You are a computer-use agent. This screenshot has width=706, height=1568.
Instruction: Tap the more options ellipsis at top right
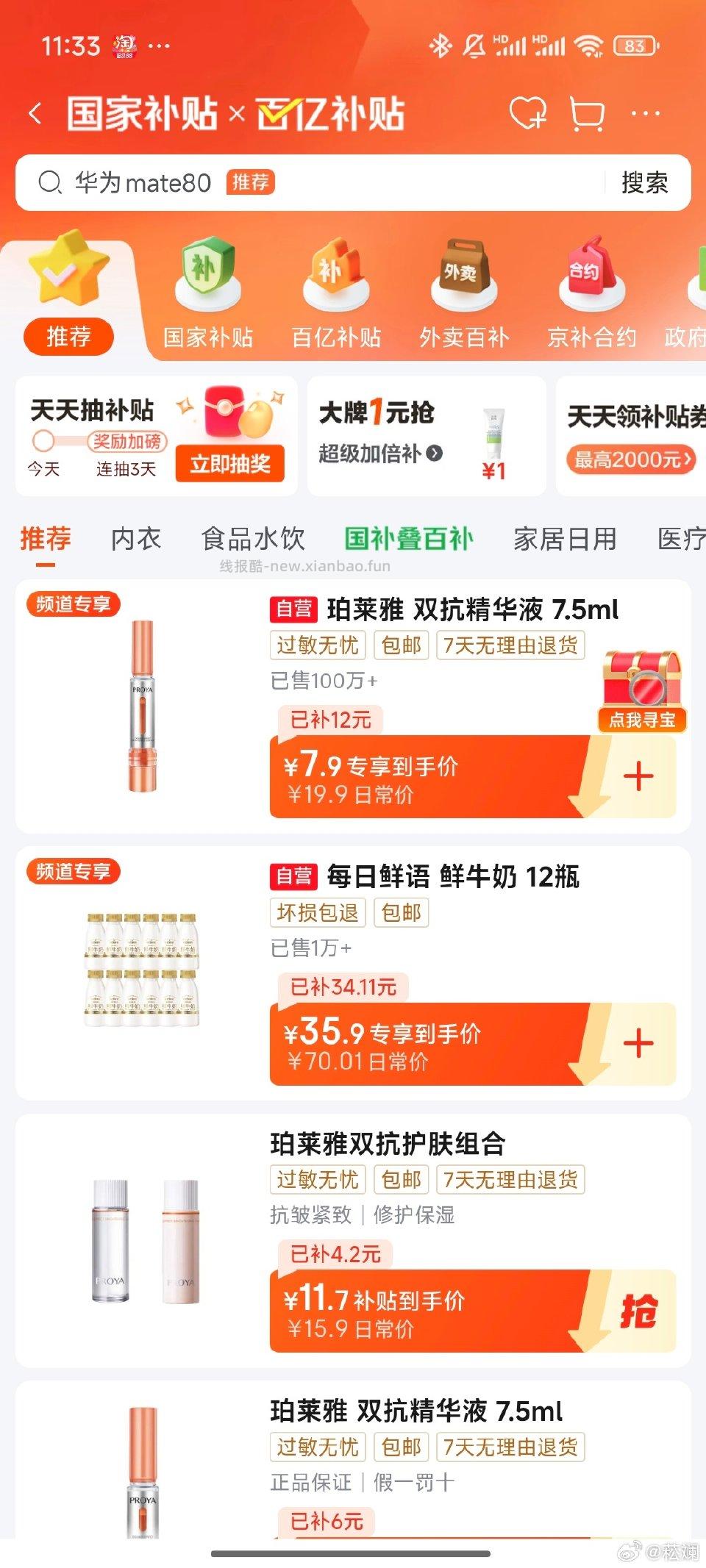pyautogui.click(x=643, y=112)
